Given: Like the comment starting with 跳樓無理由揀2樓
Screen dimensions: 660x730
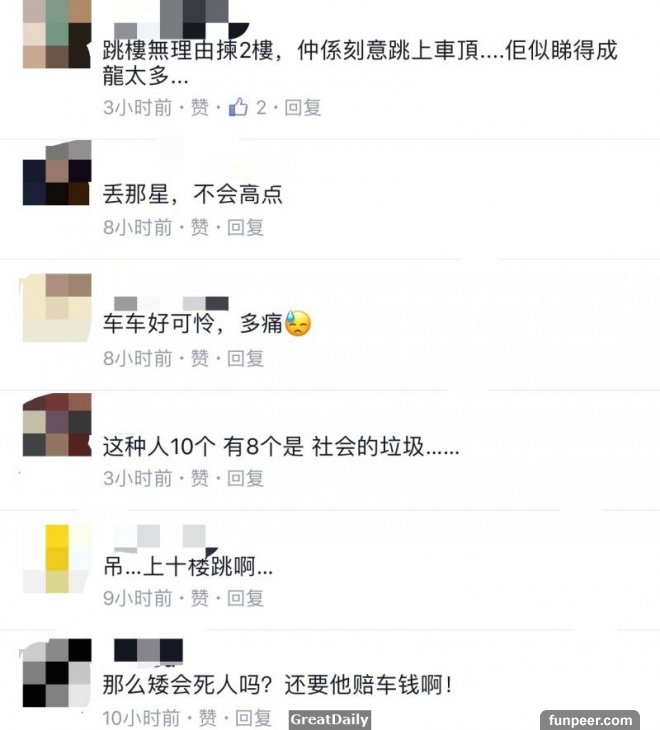Looking at the screenshot, I should coord(200,107).
